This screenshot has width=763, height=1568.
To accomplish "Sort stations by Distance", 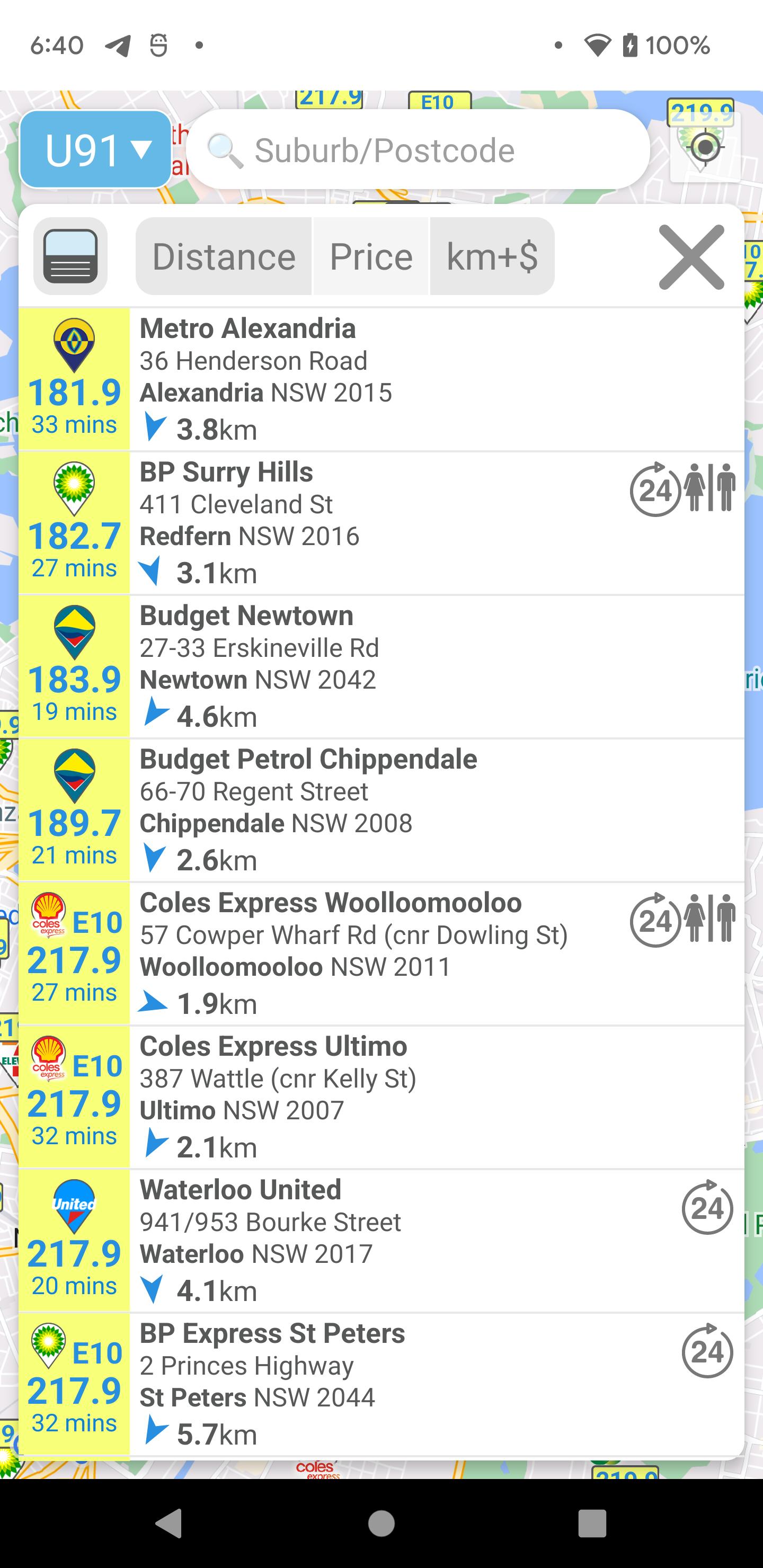I will tap(224, 256).
